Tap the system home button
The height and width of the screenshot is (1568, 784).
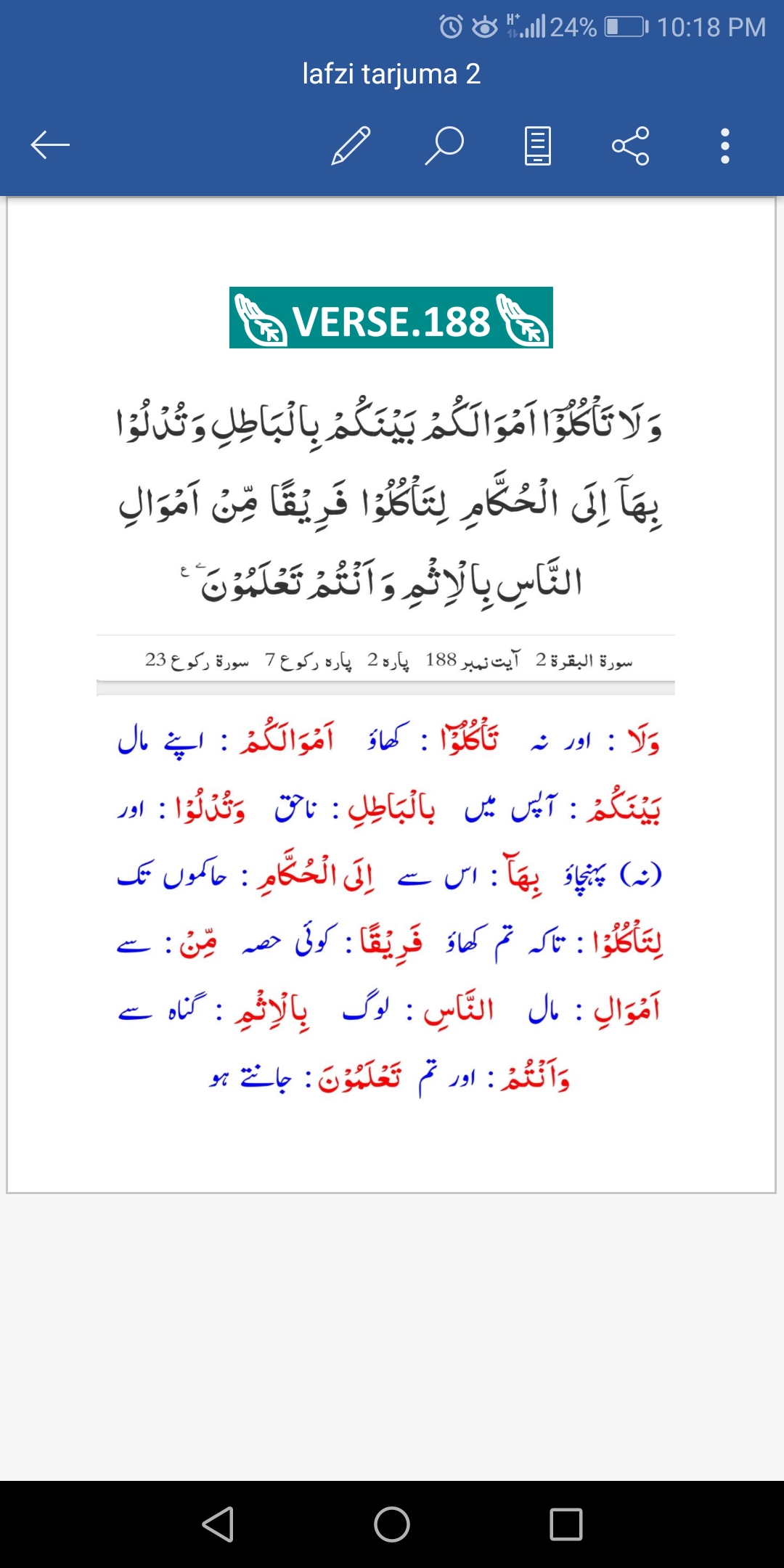(392, 1524)
